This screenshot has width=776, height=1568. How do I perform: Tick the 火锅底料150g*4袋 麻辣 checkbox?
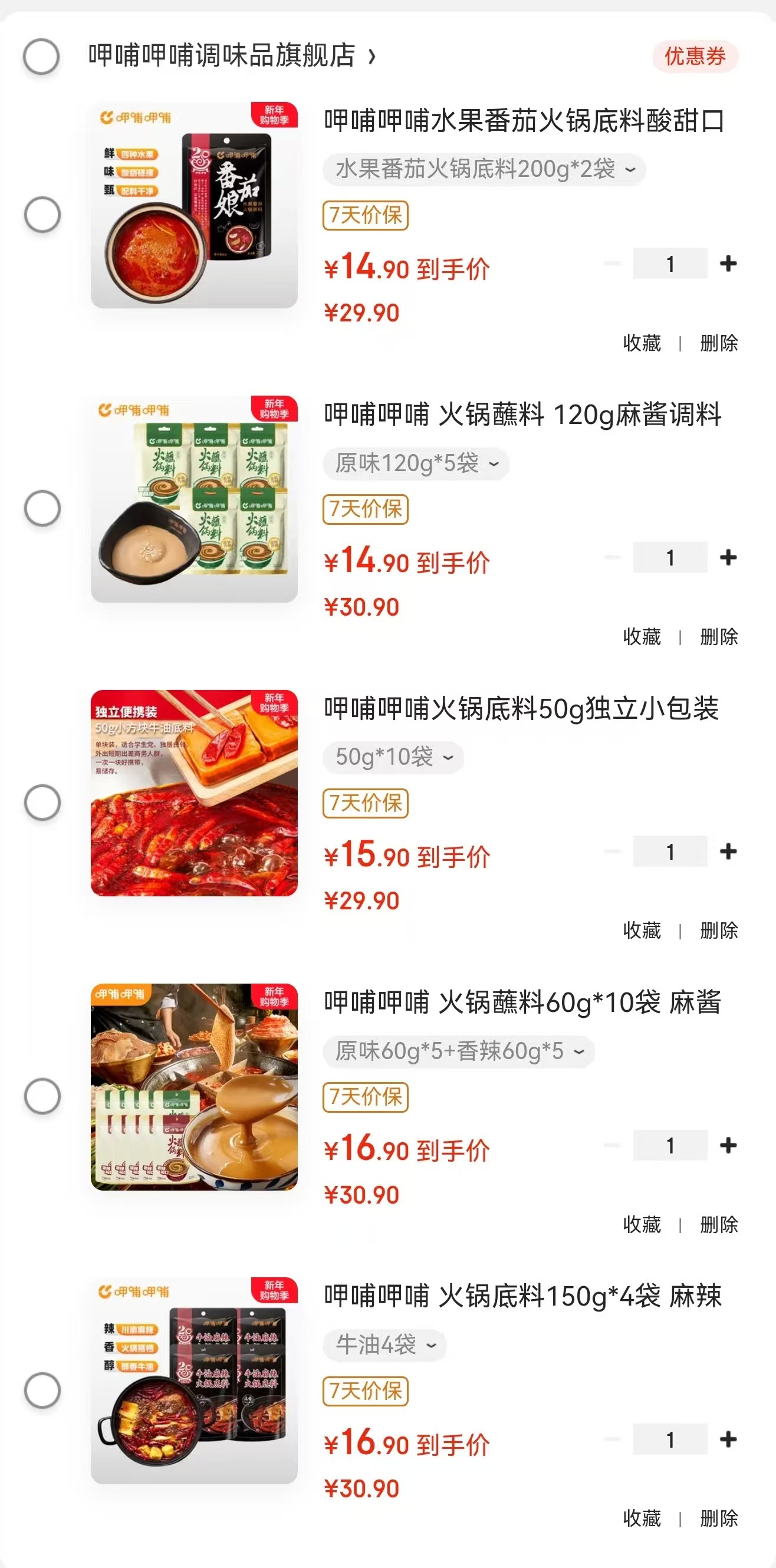pos(42,1390)
